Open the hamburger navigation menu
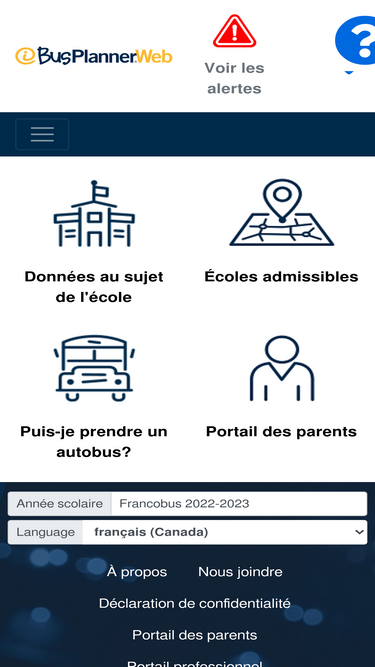Screen dimensions: 375x667 (x=42, y=134)
